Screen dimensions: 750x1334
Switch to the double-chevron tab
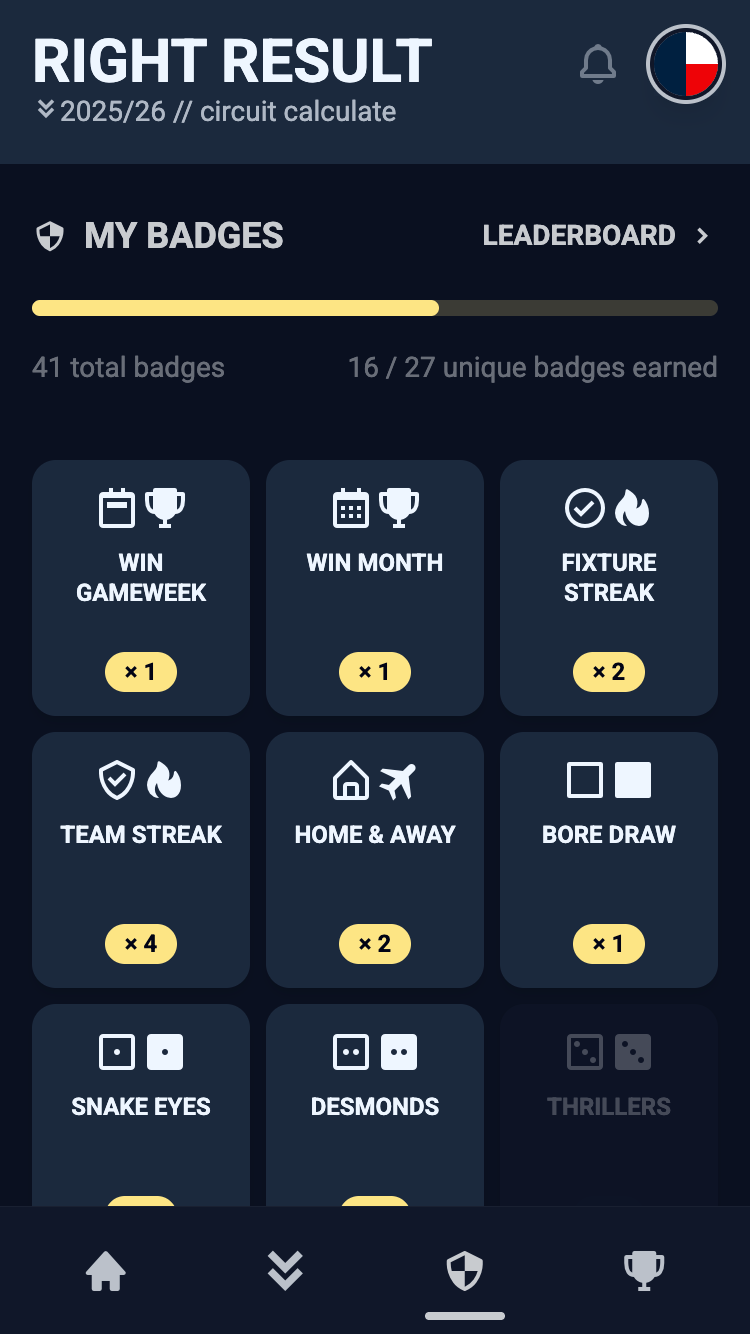point(285,1271)
